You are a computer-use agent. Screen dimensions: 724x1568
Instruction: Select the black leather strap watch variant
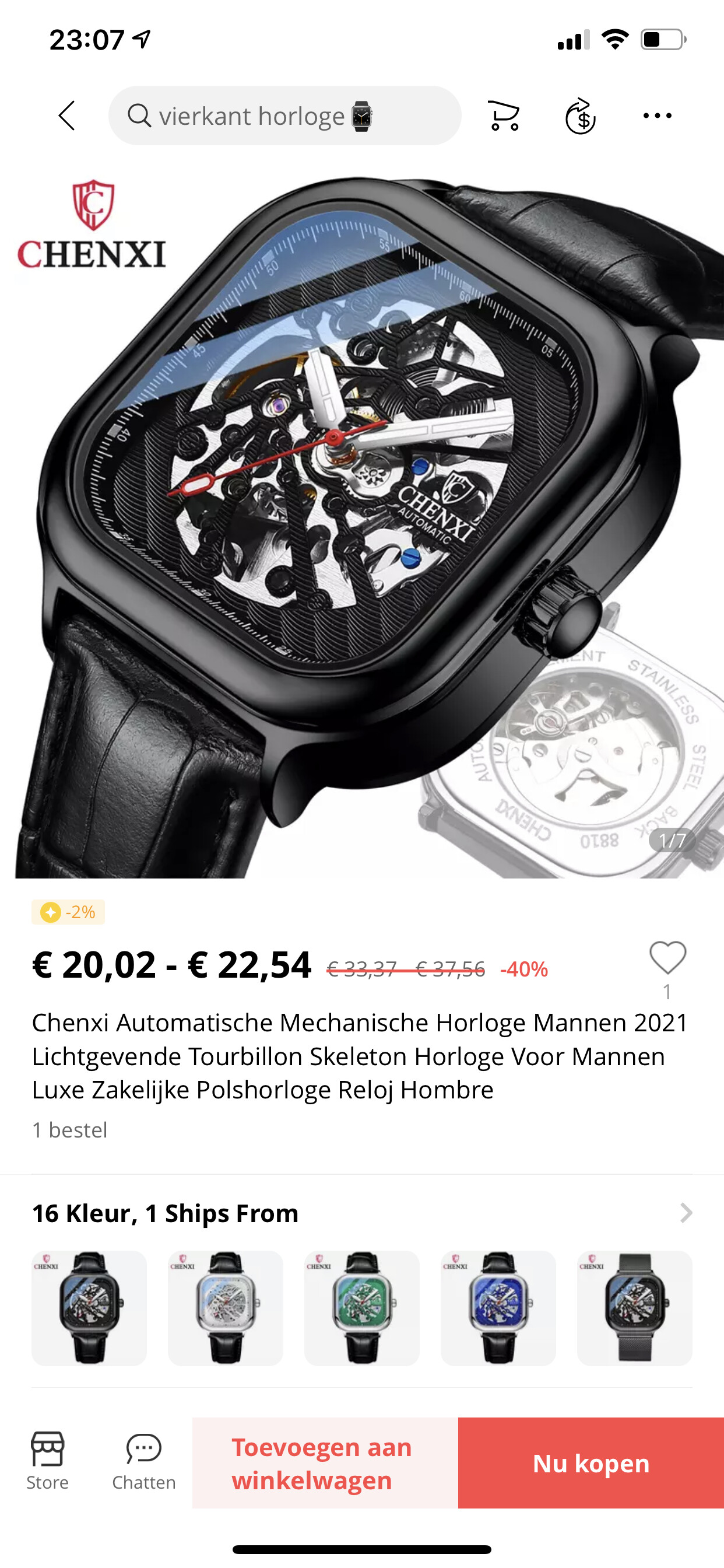pos(89,1308)
